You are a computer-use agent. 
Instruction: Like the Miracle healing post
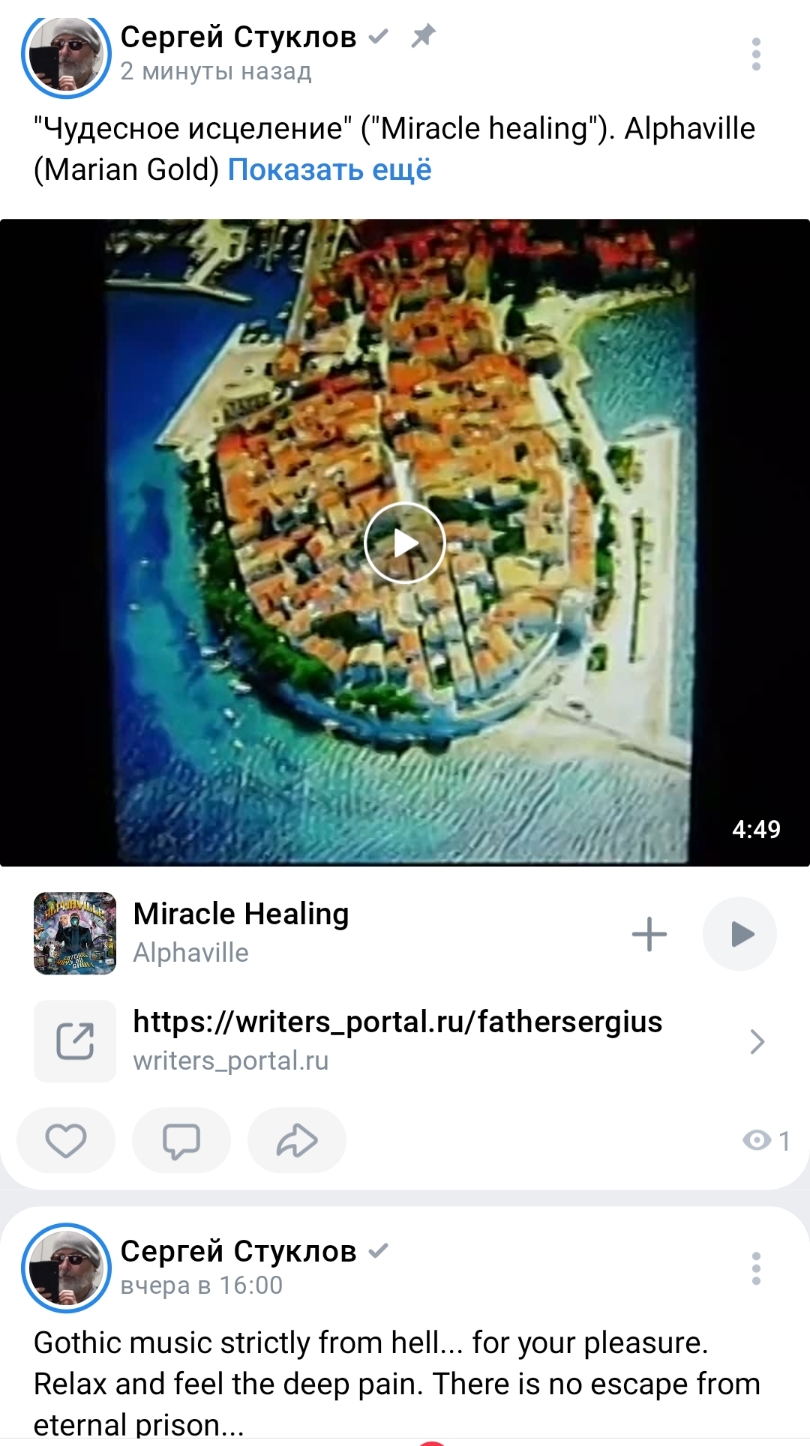pyautogui.click(x=66, y=1141)
